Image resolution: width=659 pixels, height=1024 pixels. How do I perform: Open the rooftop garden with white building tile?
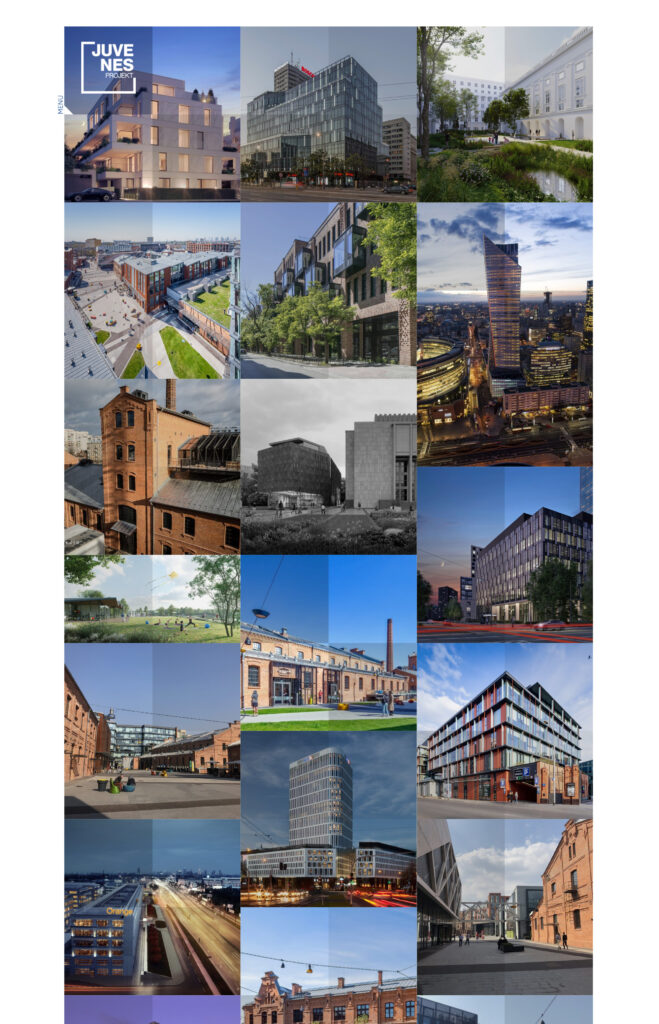(504, 114)
